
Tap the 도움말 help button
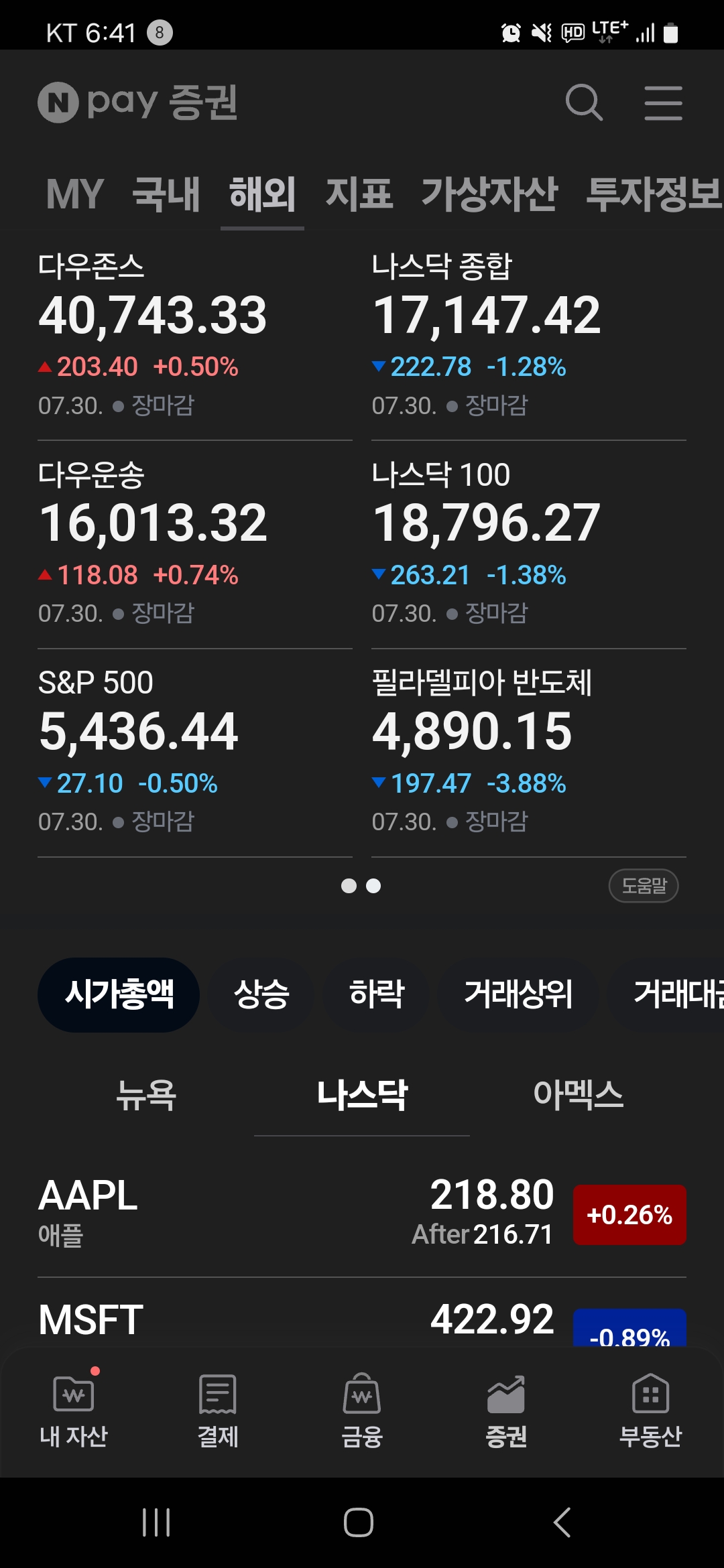click(x=644, y=886)
